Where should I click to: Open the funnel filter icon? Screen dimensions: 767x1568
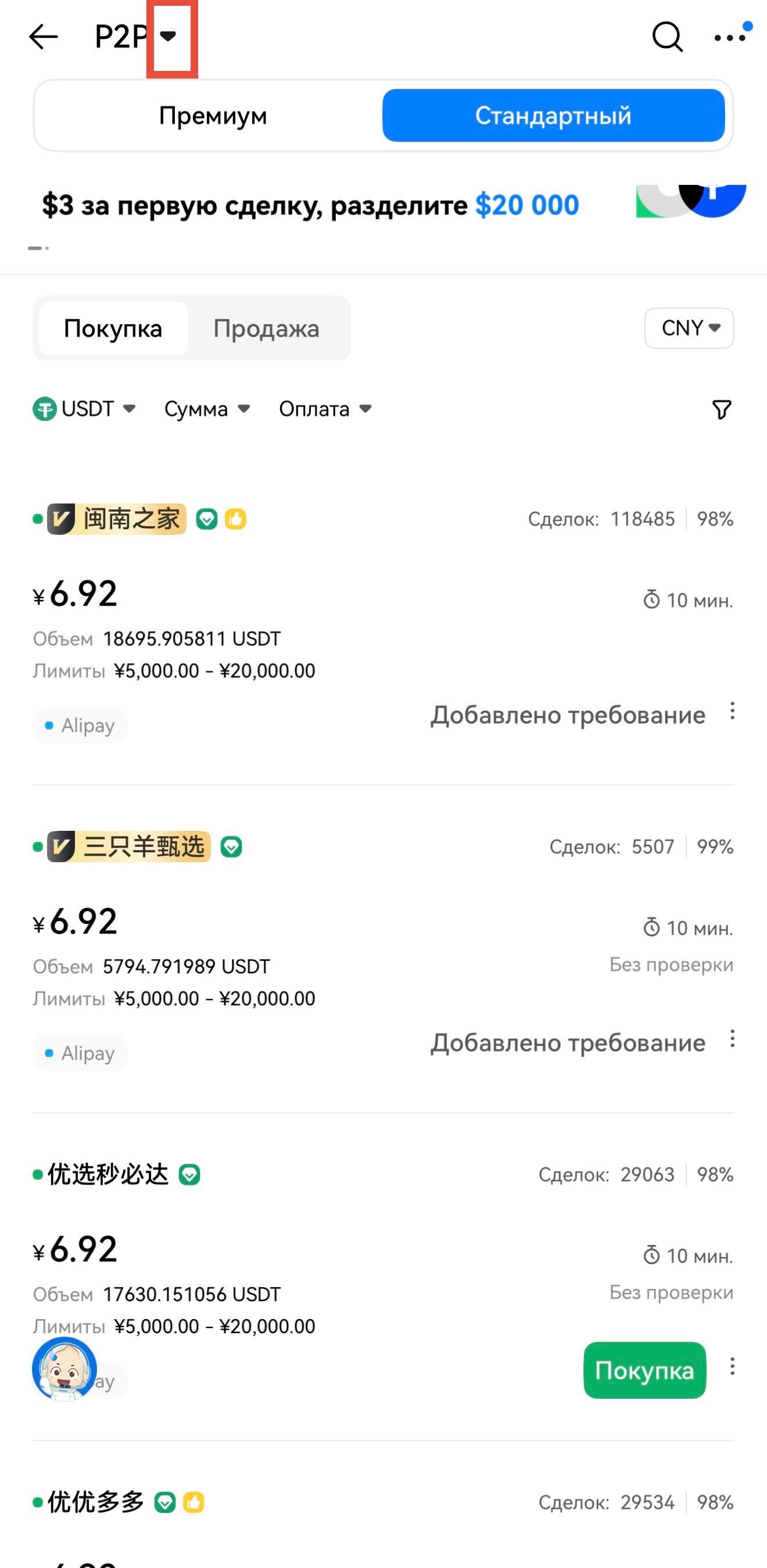coord(721,410)
